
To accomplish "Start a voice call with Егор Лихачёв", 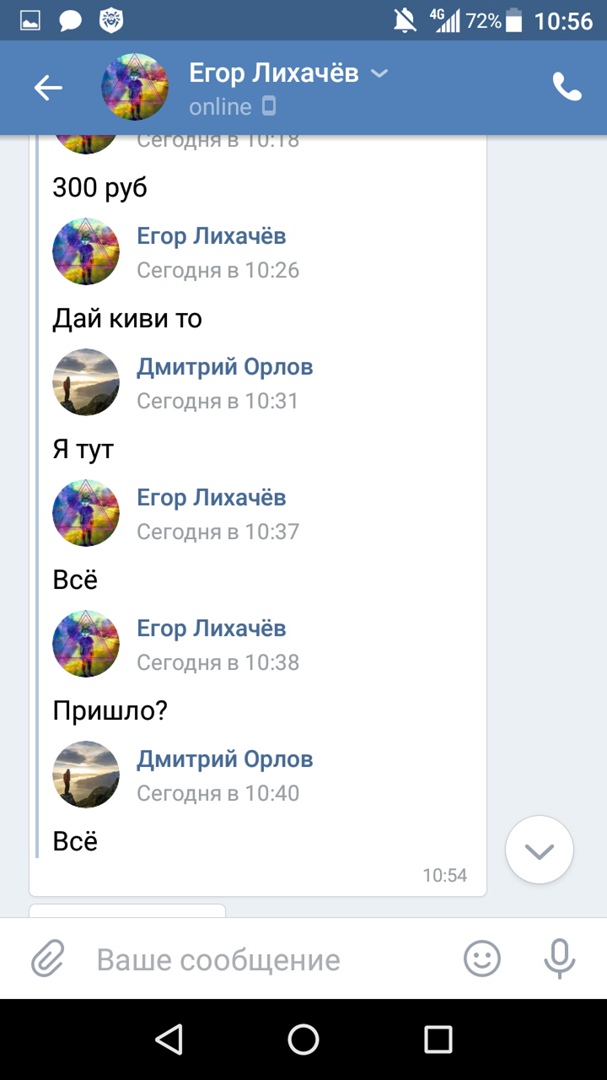I will pyautogui.click(x=566, y=88).
